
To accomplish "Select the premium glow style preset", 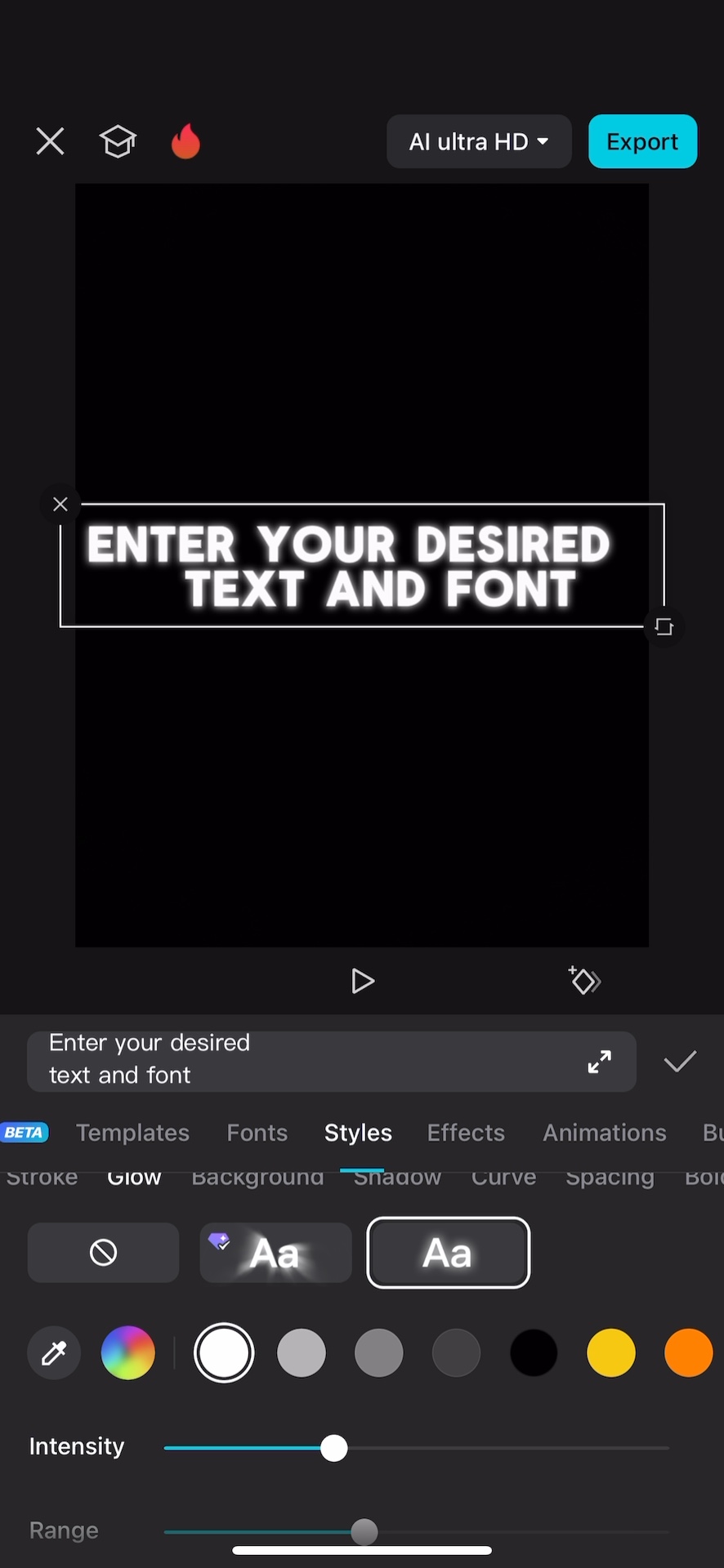I will [275, 1252].
